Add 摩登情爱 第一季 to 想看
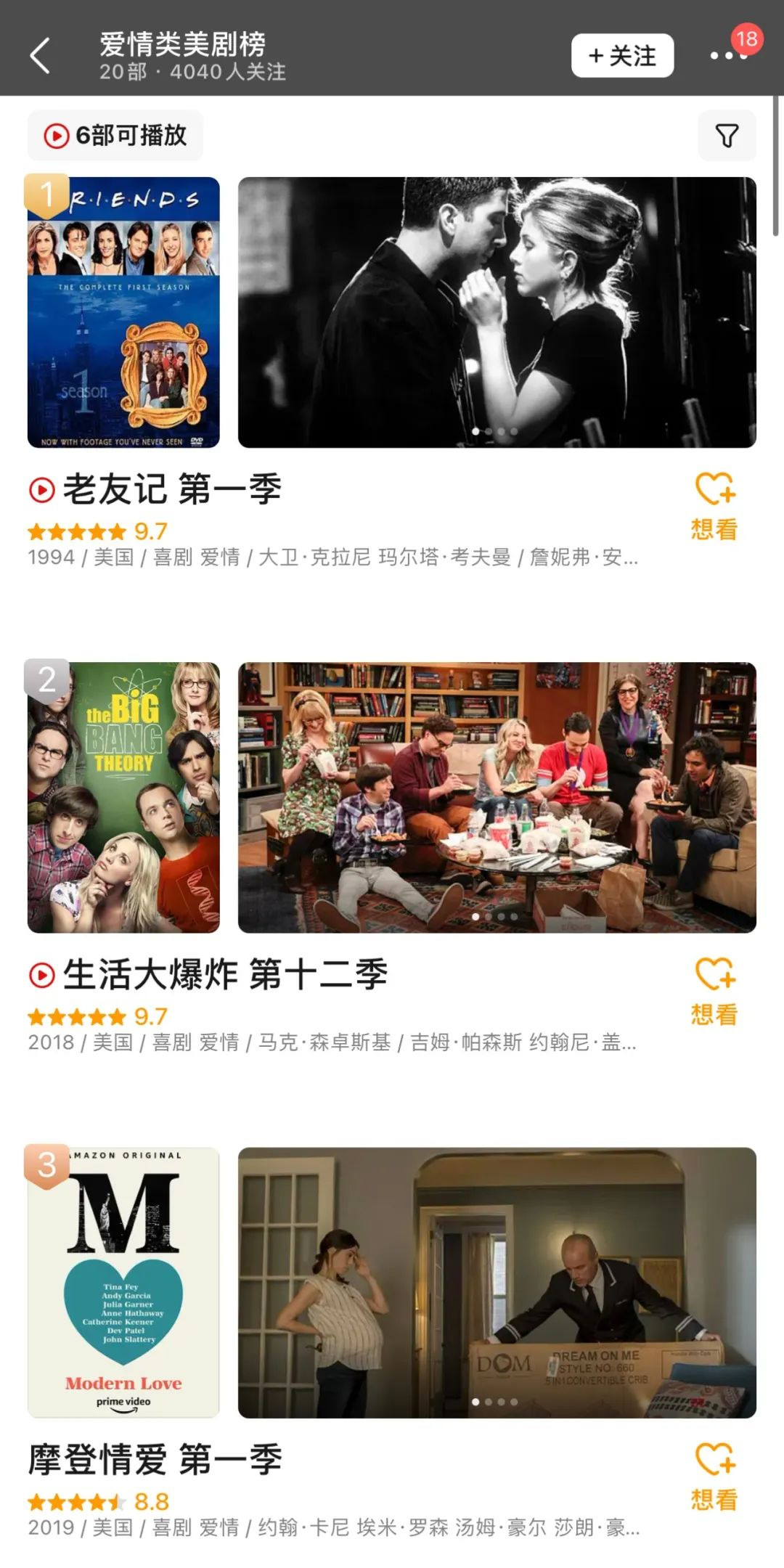The image size is (784, 1568). 714,1475
